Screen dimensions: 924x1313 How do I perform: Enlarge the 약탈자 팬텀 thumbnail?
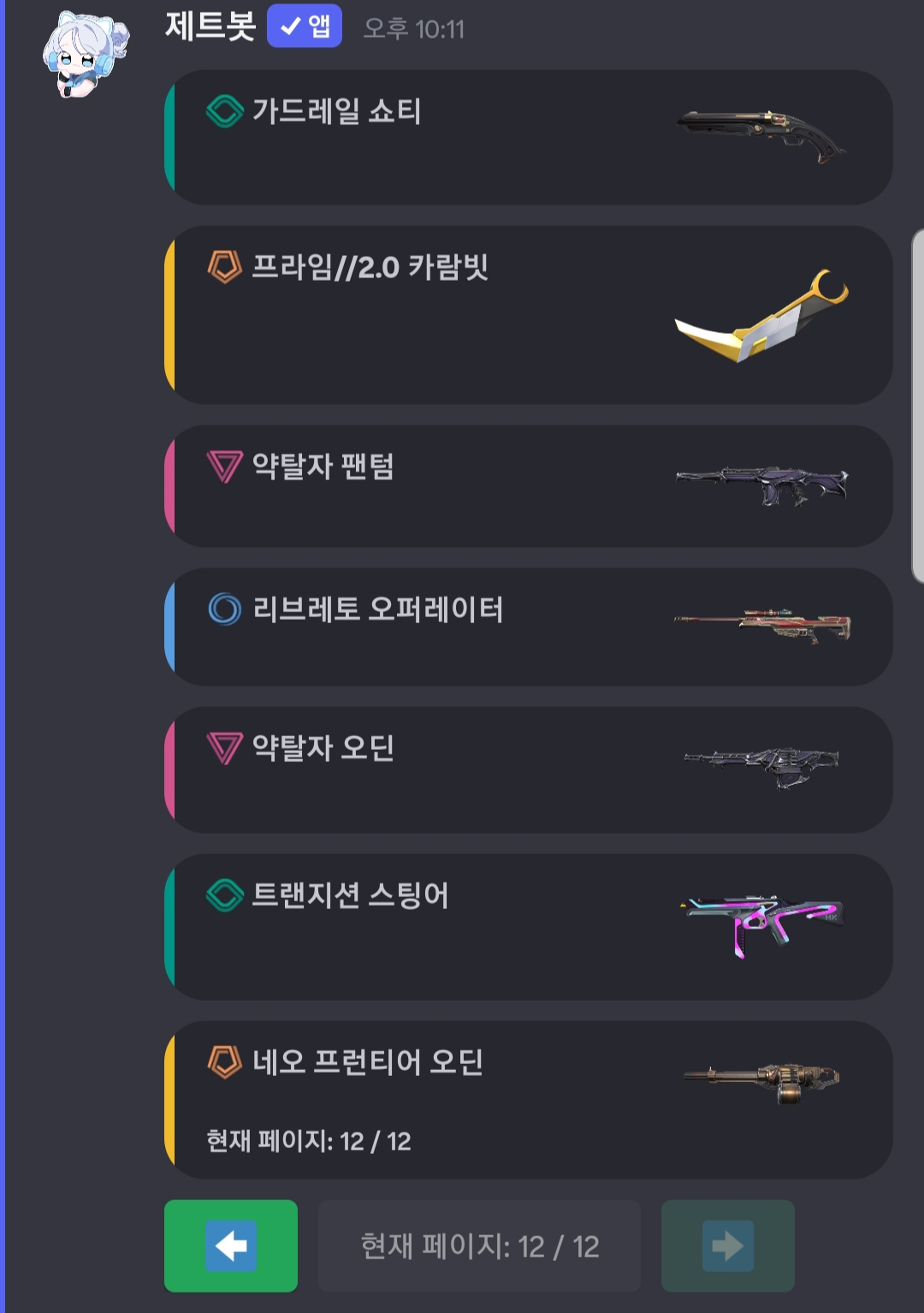tap(761, 485)
